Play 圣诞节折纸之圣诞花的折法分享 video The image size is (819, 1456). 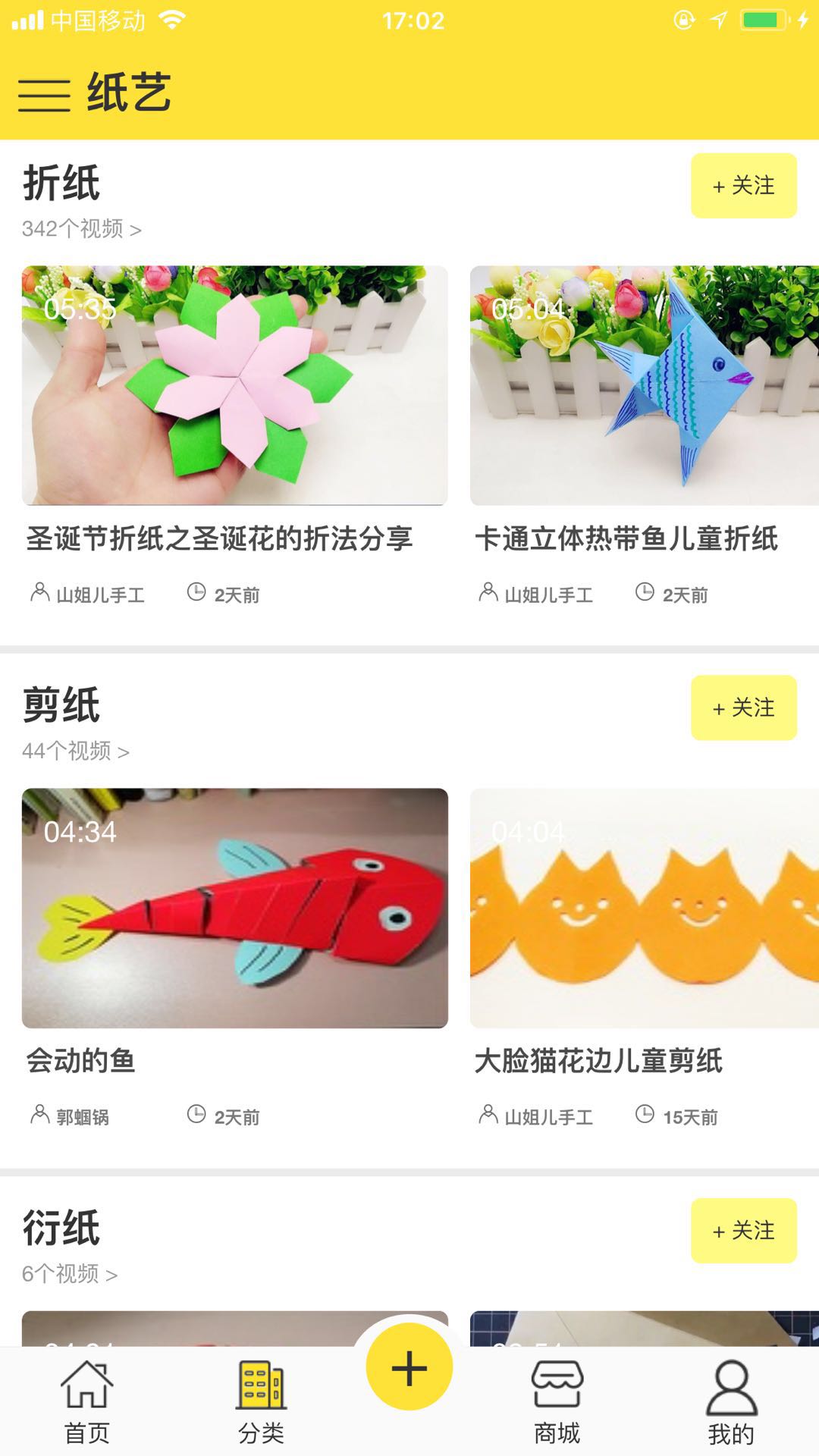click(234, 385)
